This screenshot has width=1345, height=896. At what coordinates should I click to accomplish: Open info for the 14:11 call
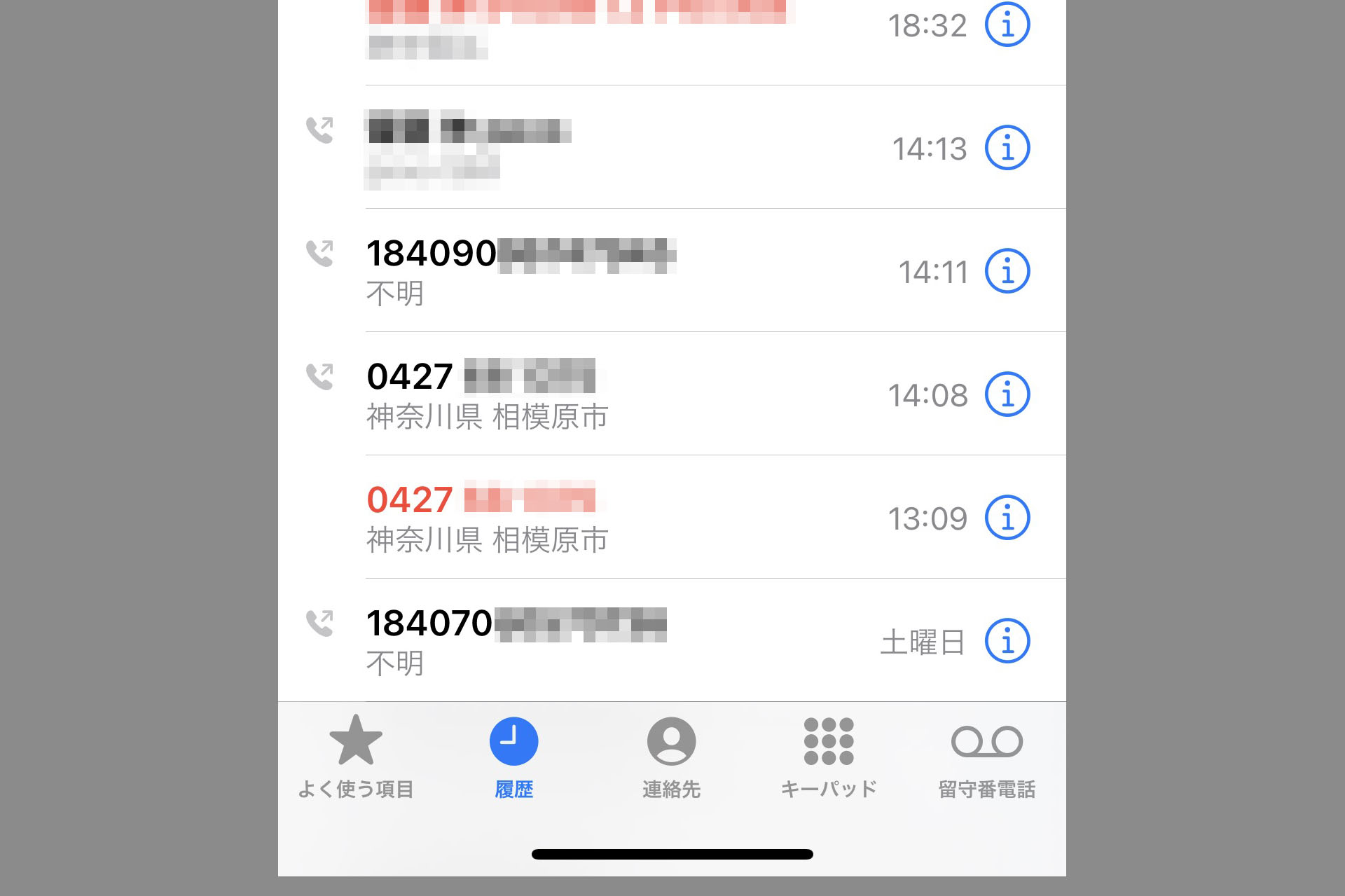1007,271
